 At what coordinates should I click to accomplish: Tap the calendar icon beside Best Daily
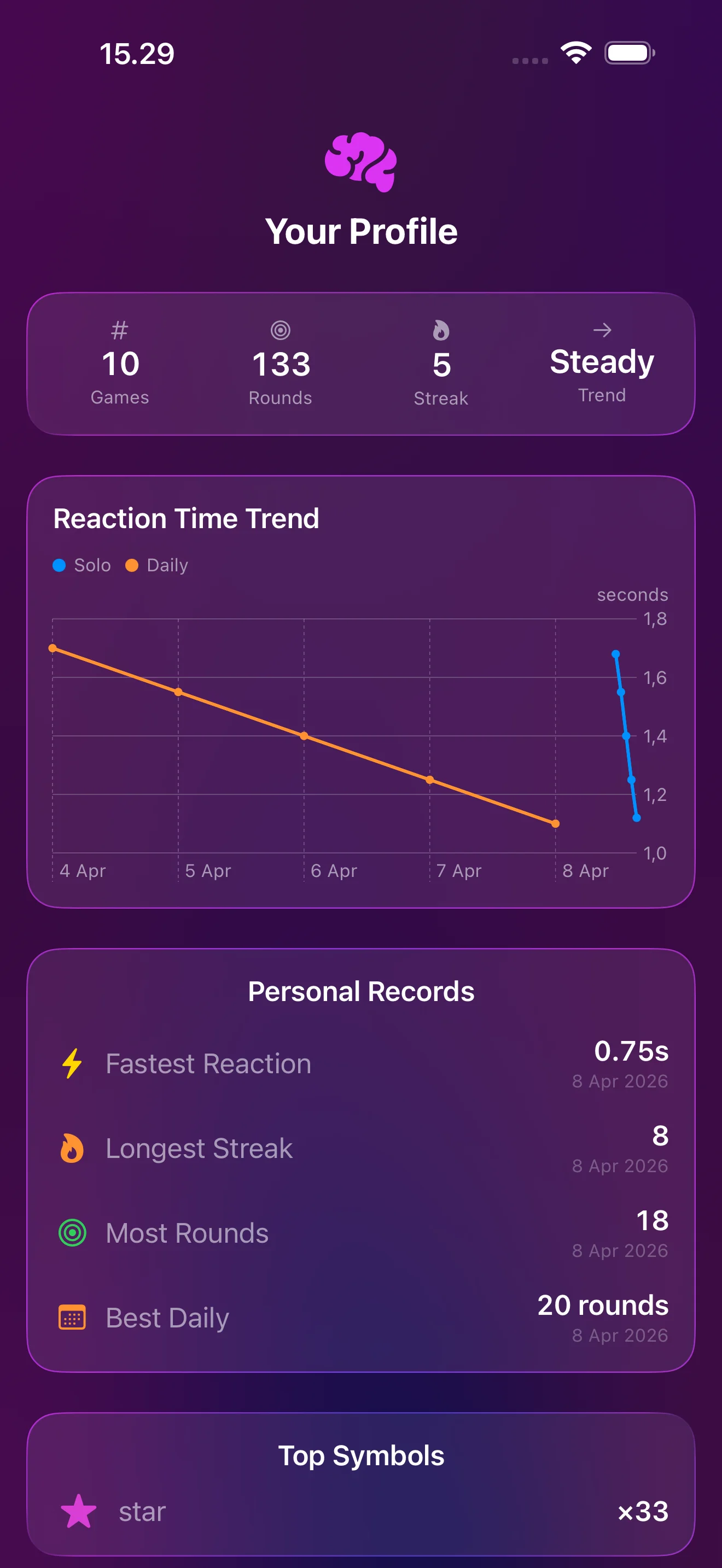click(71, 1317)
